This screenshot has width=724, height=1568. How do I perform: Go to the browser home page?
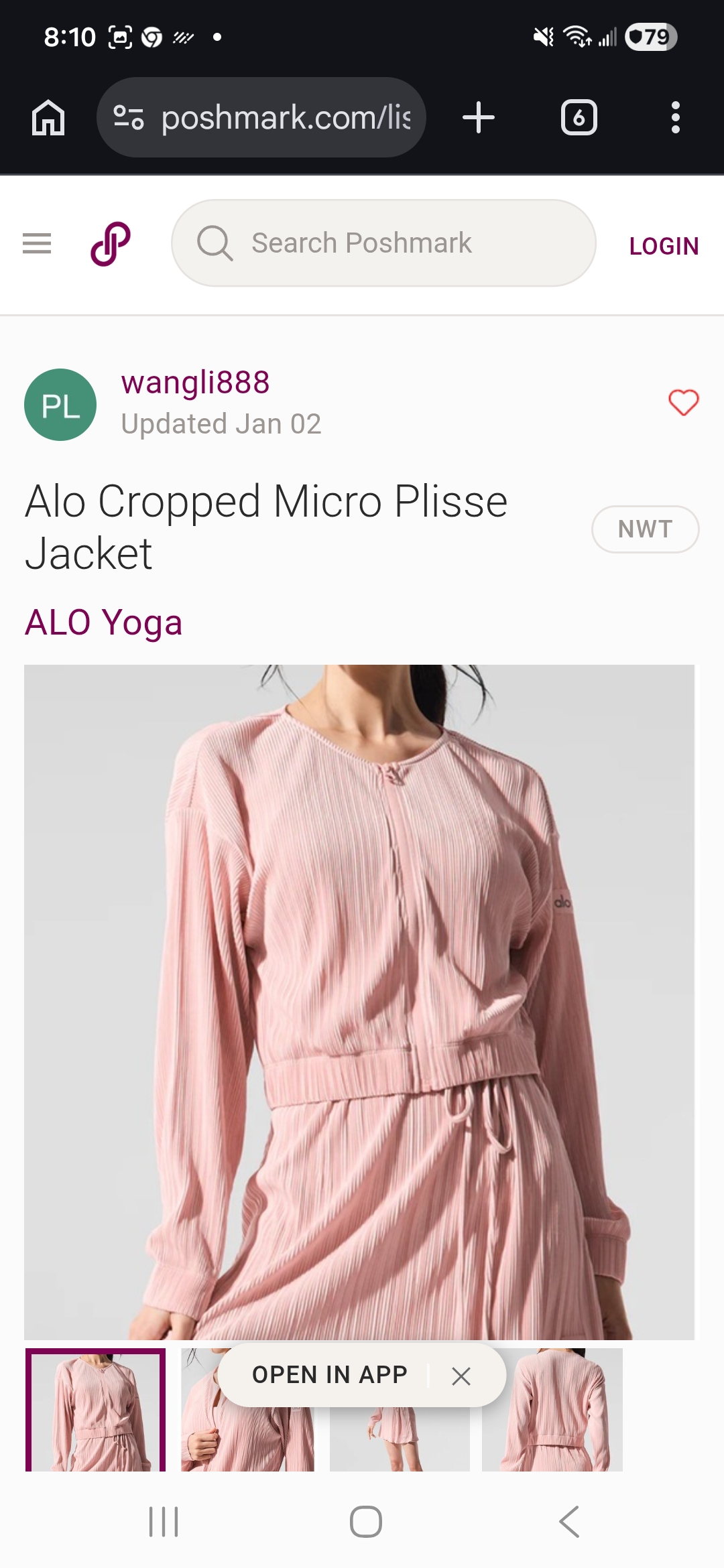point(48,118)
